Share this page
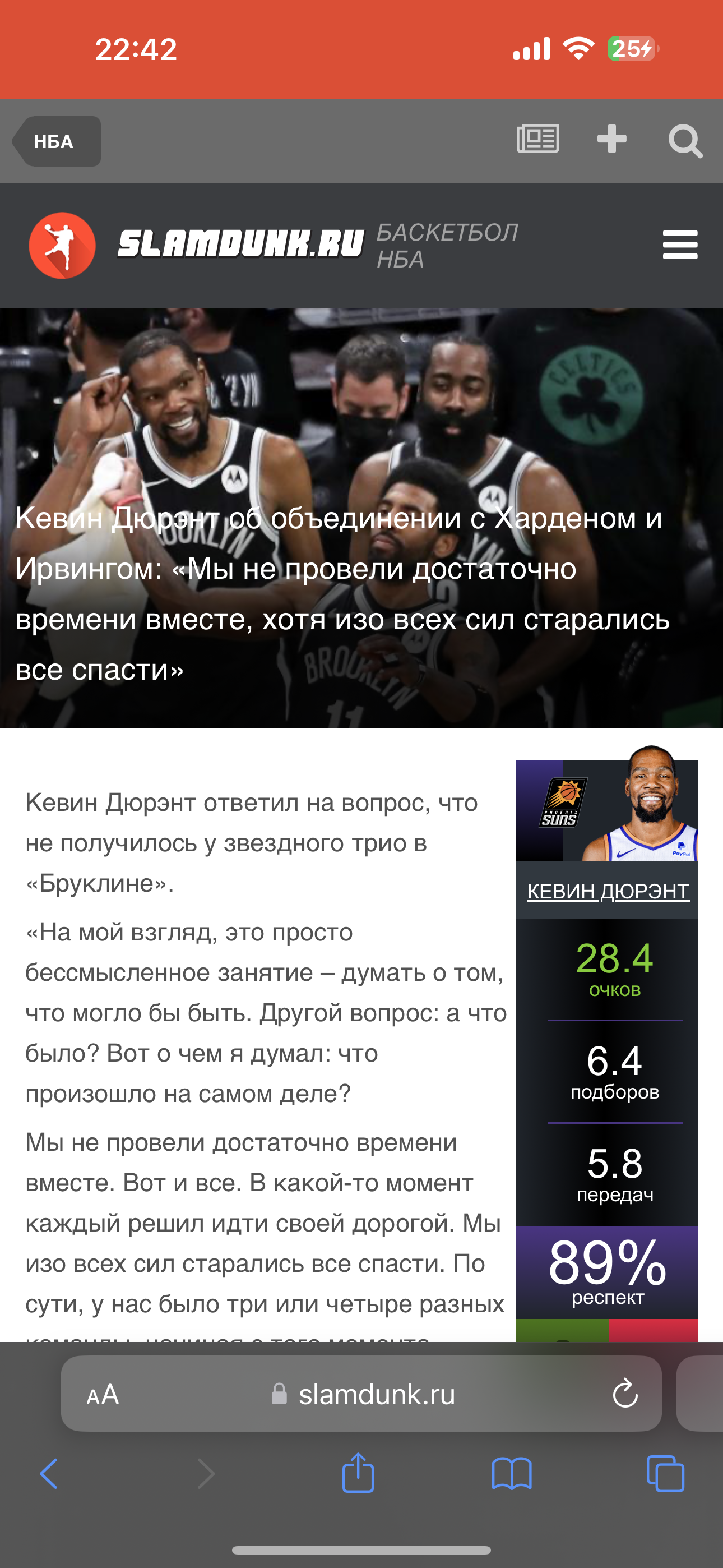 tap(358, 1472)
